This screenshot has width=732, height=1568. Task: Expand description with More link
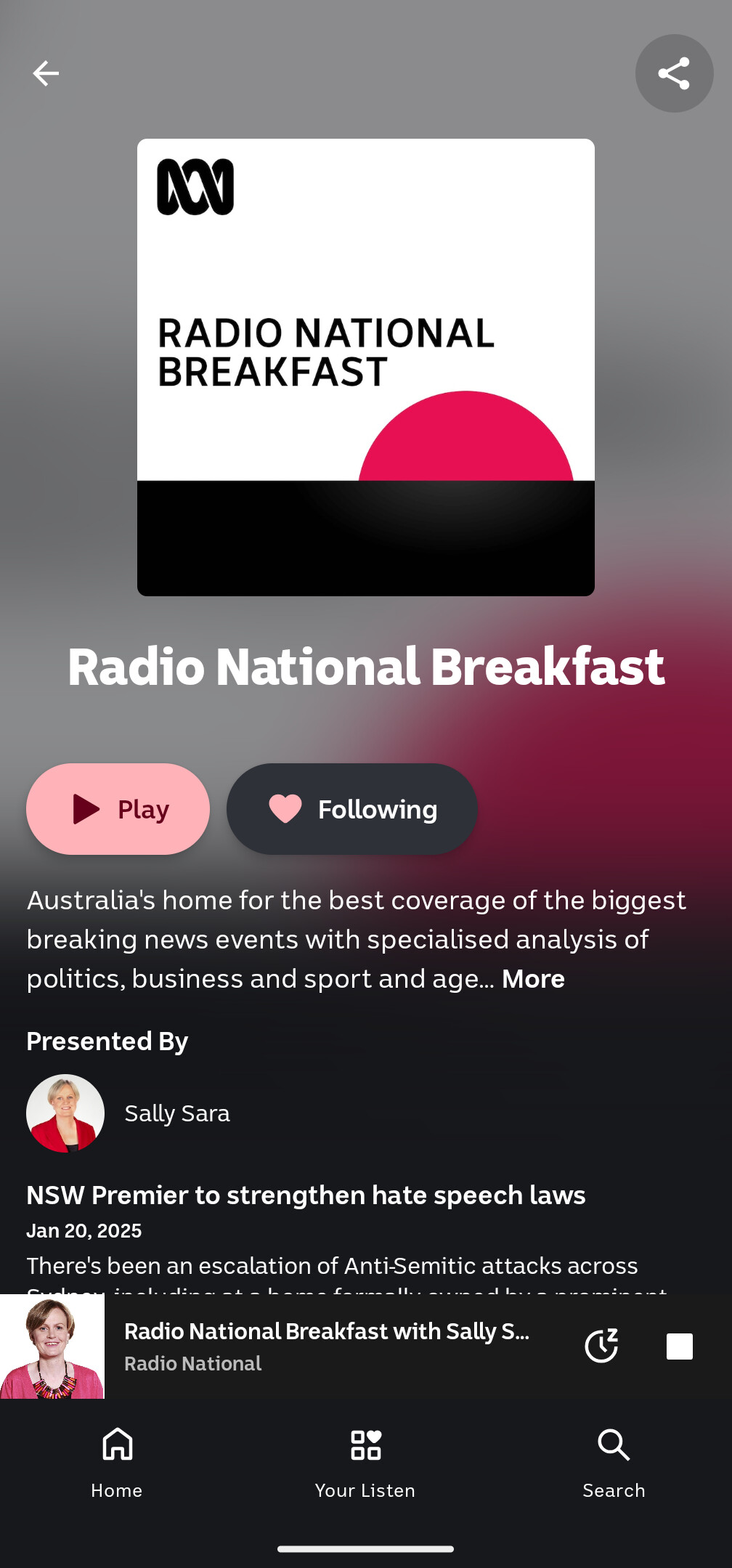coord(533,979)
